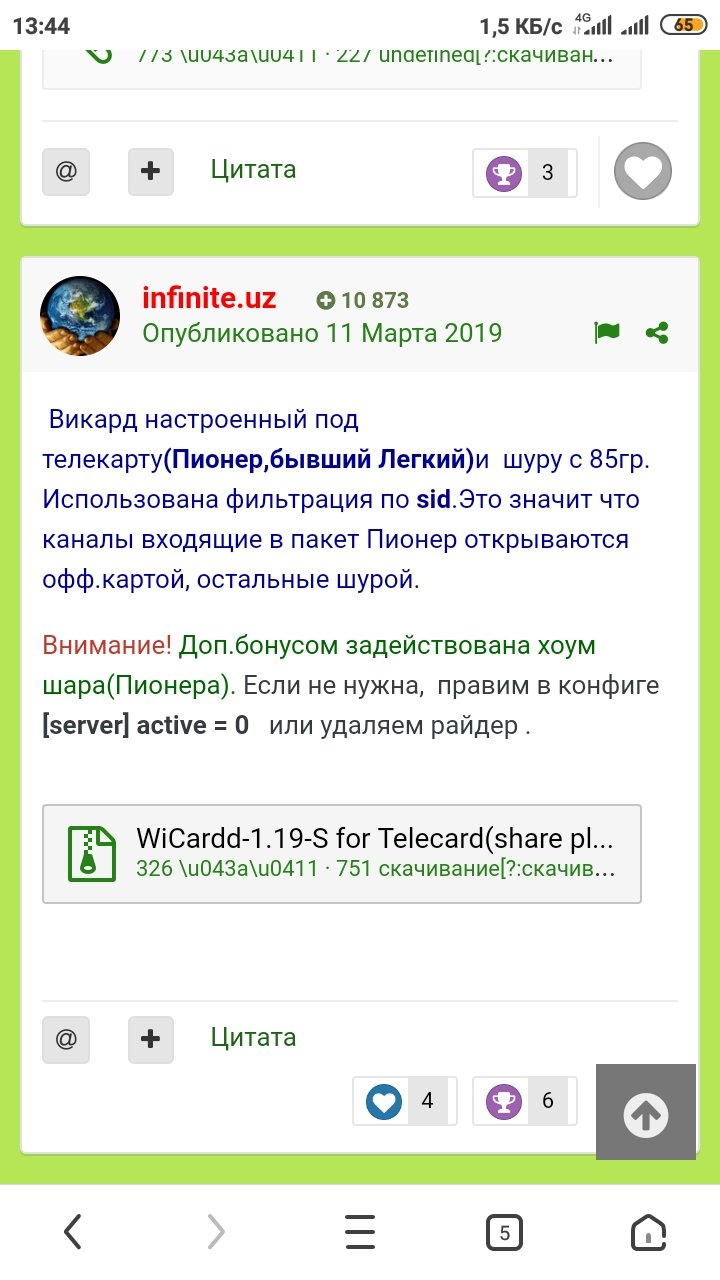Go to the browser home page
Screen dimensions: 720x1280
coord(648,1233)
